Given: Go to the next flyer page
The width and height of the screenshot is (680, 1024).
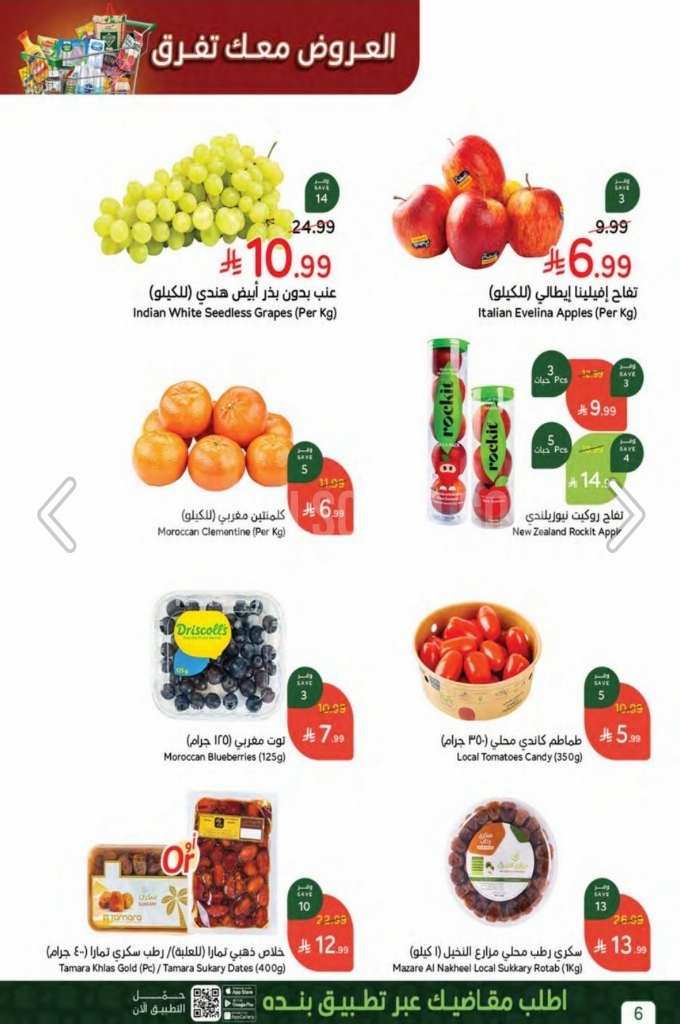Looking at the screenshot, I should pos(625,514).
